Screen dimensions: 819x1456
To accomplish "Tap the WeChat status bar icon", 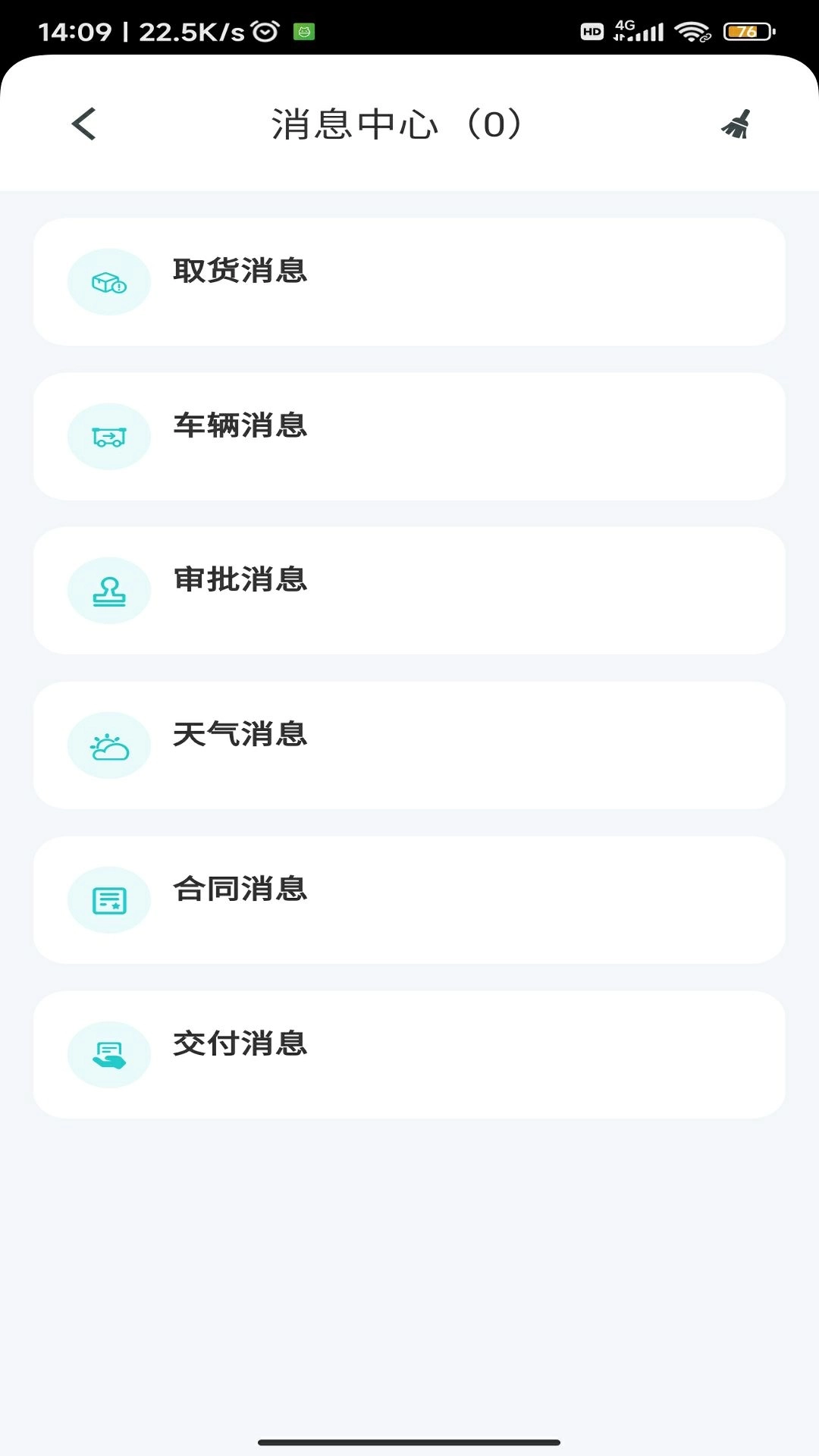I will coord(303,30).
